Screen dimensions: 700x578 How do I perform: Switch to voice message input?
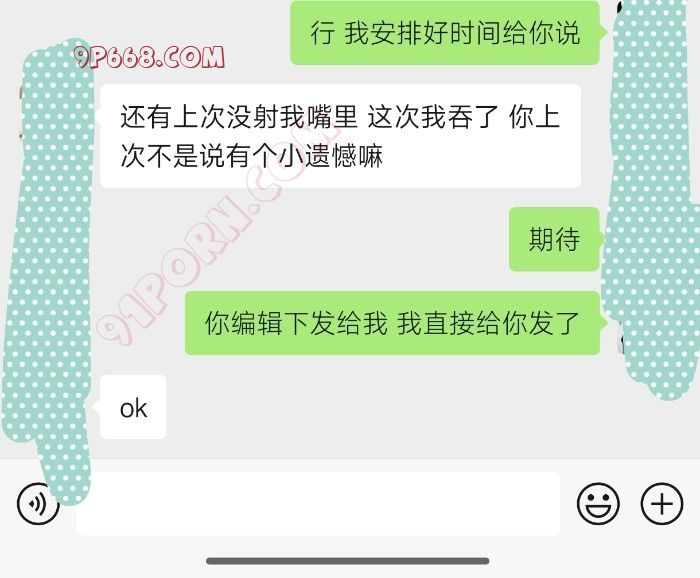[x=38, y=503]
